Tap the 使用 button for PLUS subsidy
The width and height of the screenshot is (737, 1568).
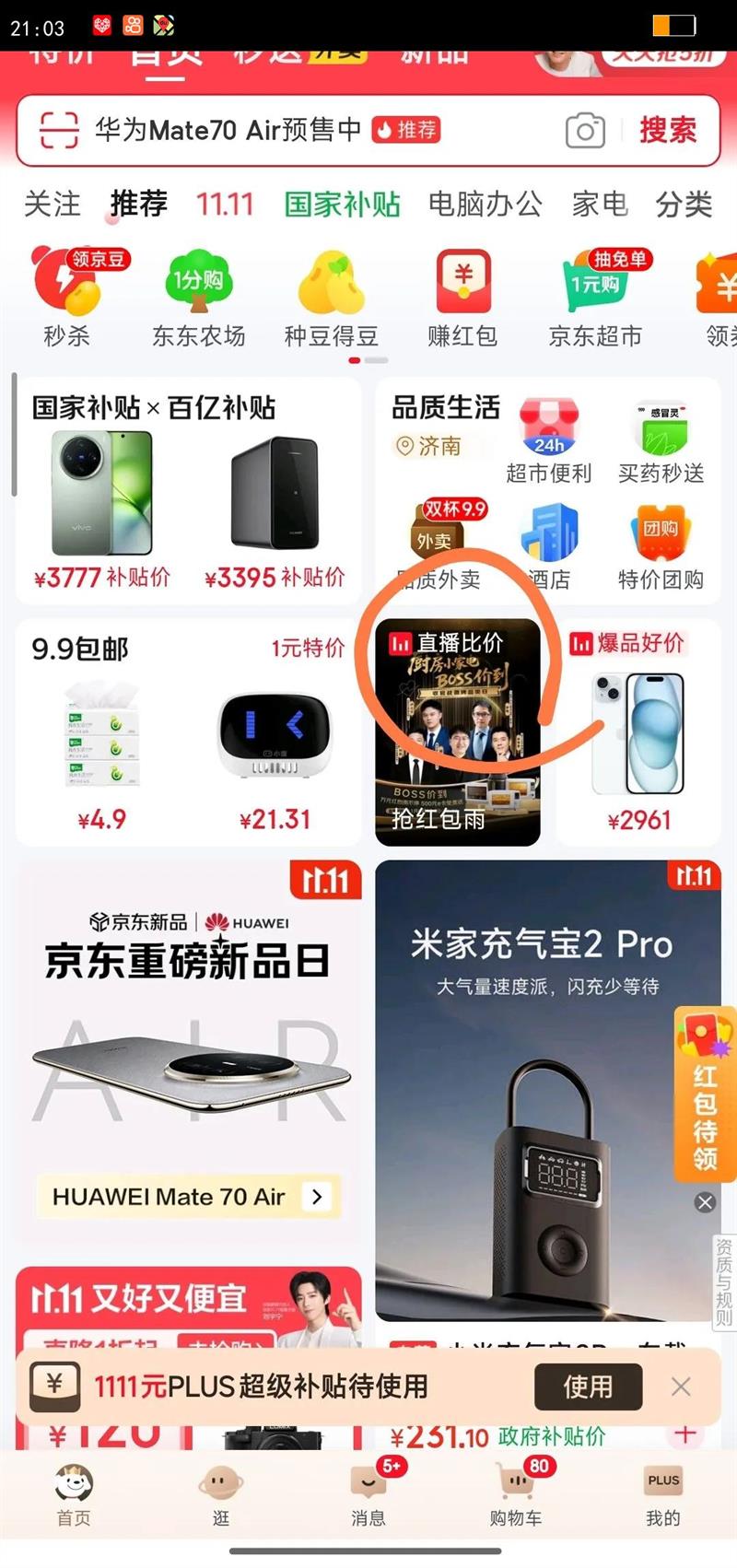pos(588,1387)
